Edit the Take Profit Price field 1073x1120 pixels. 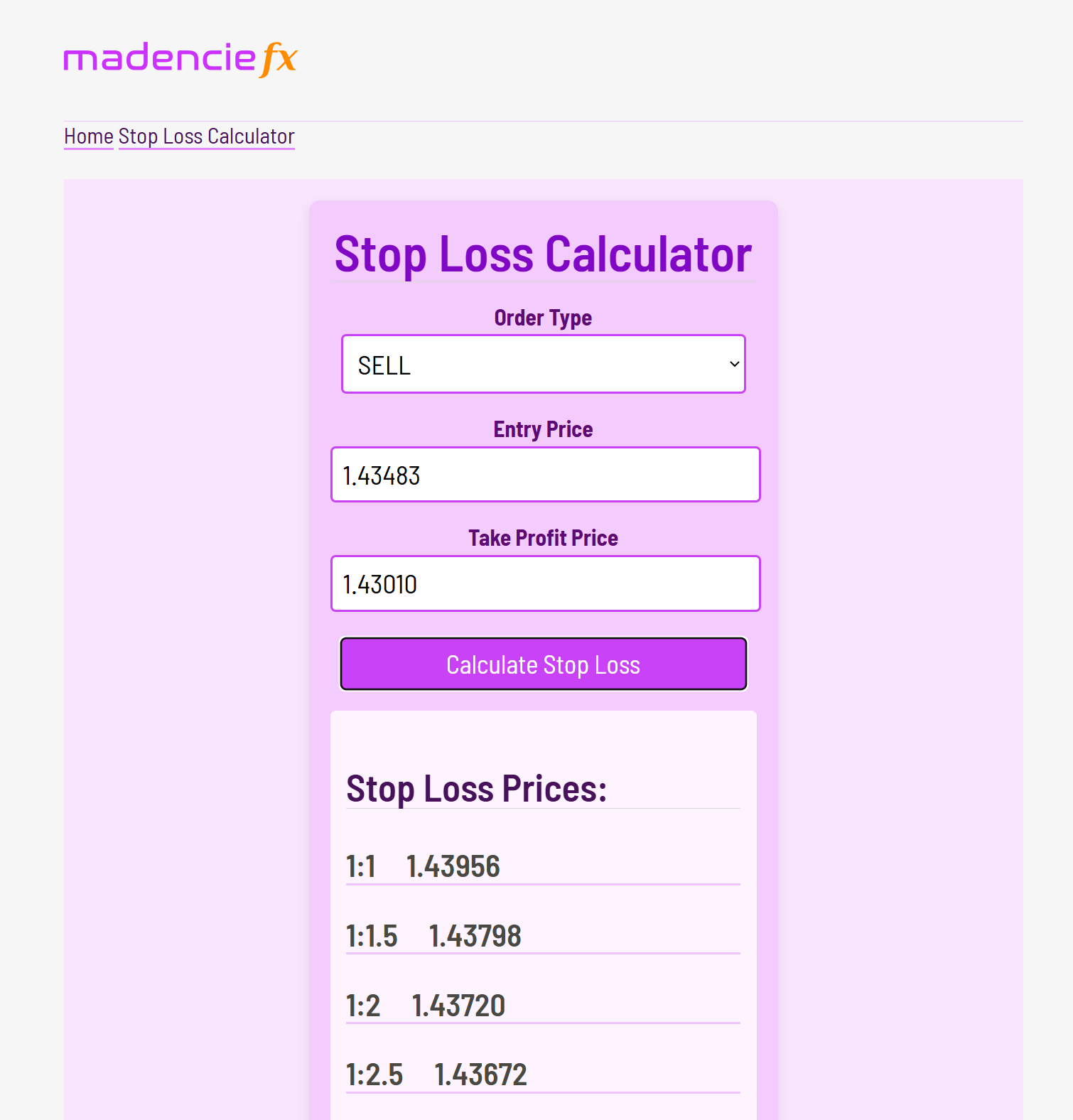click(x=545, y=583)
